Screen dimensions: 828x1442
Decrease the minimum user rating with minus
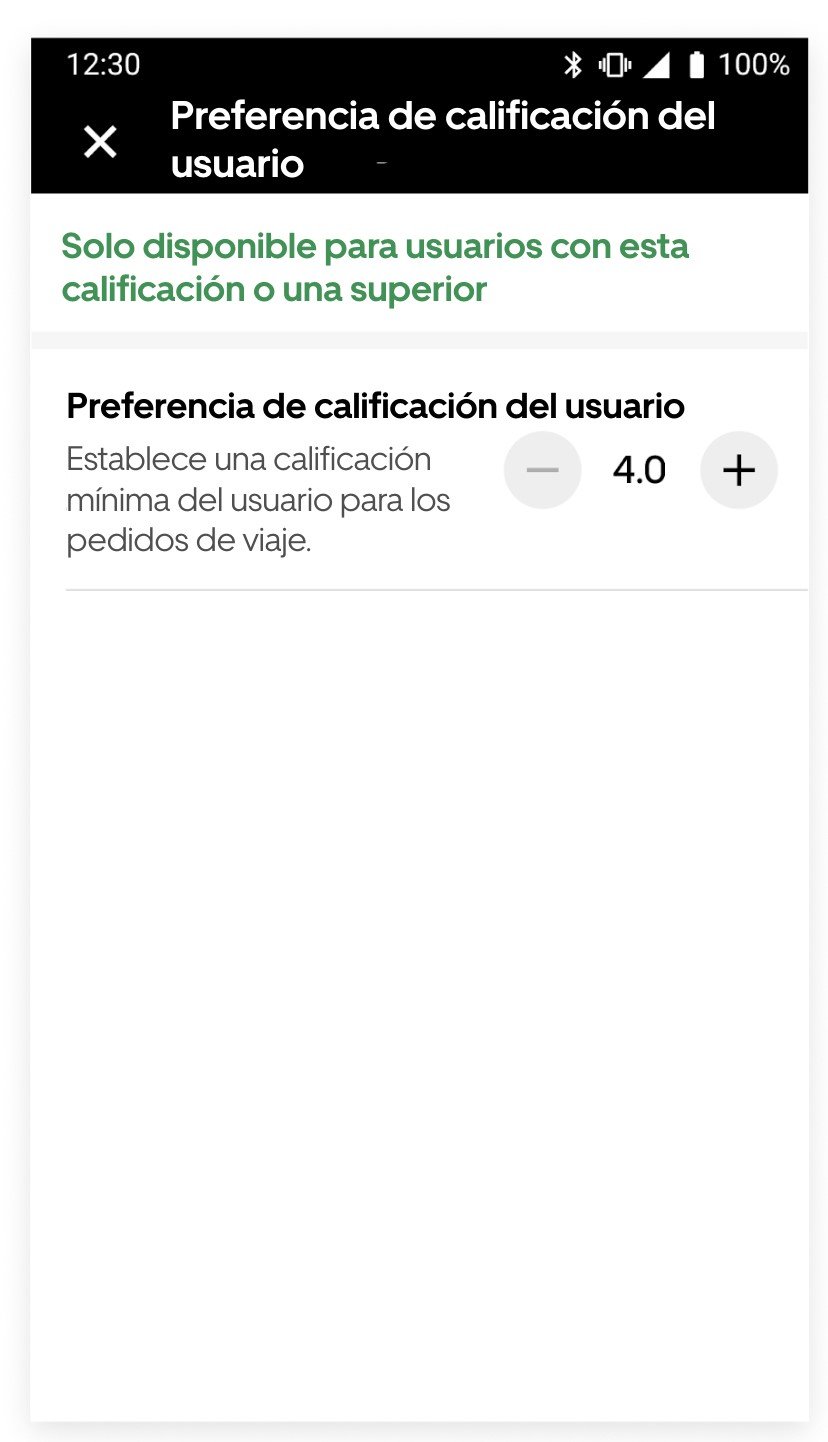(x=542, y=470)
